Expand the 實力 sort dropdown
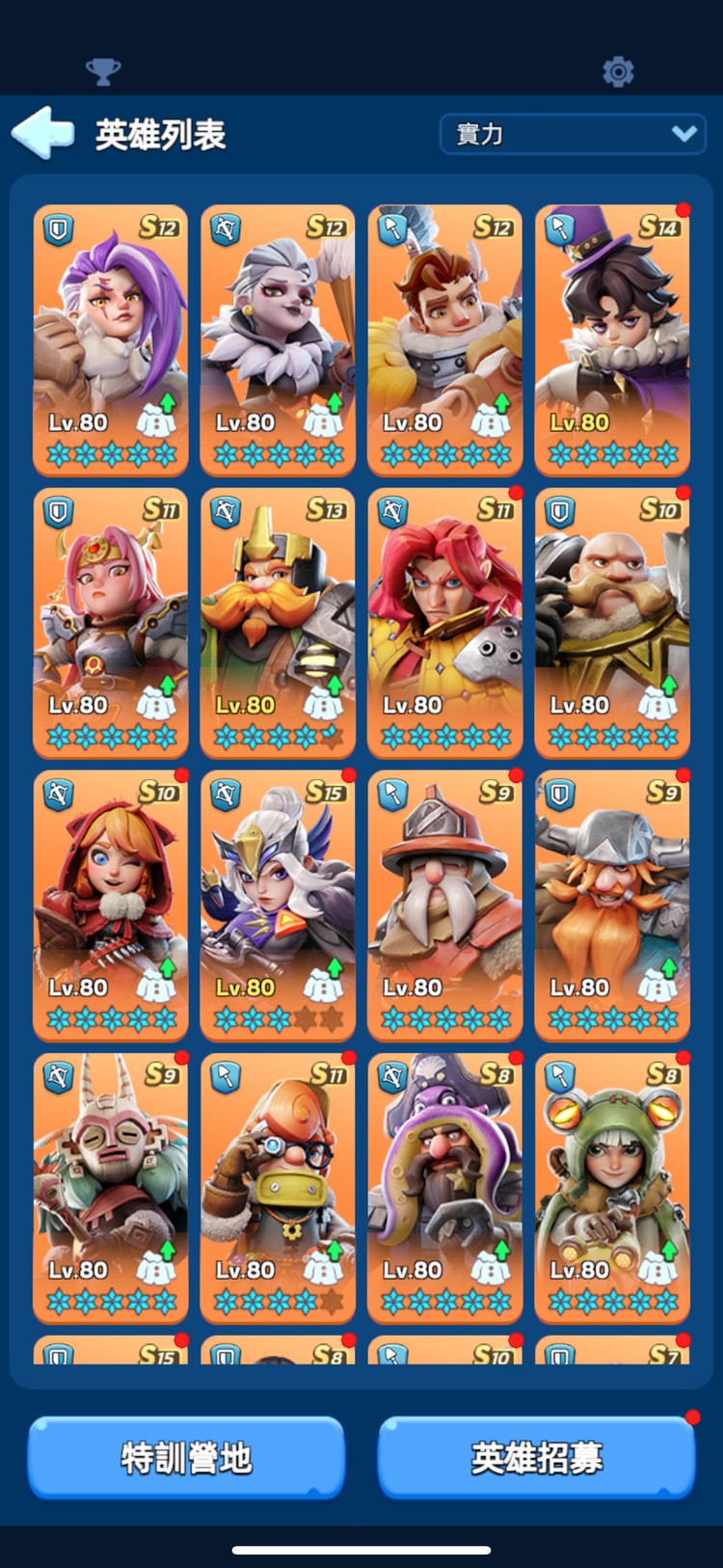Viewport: 723px width, 1568px height. 573,134
